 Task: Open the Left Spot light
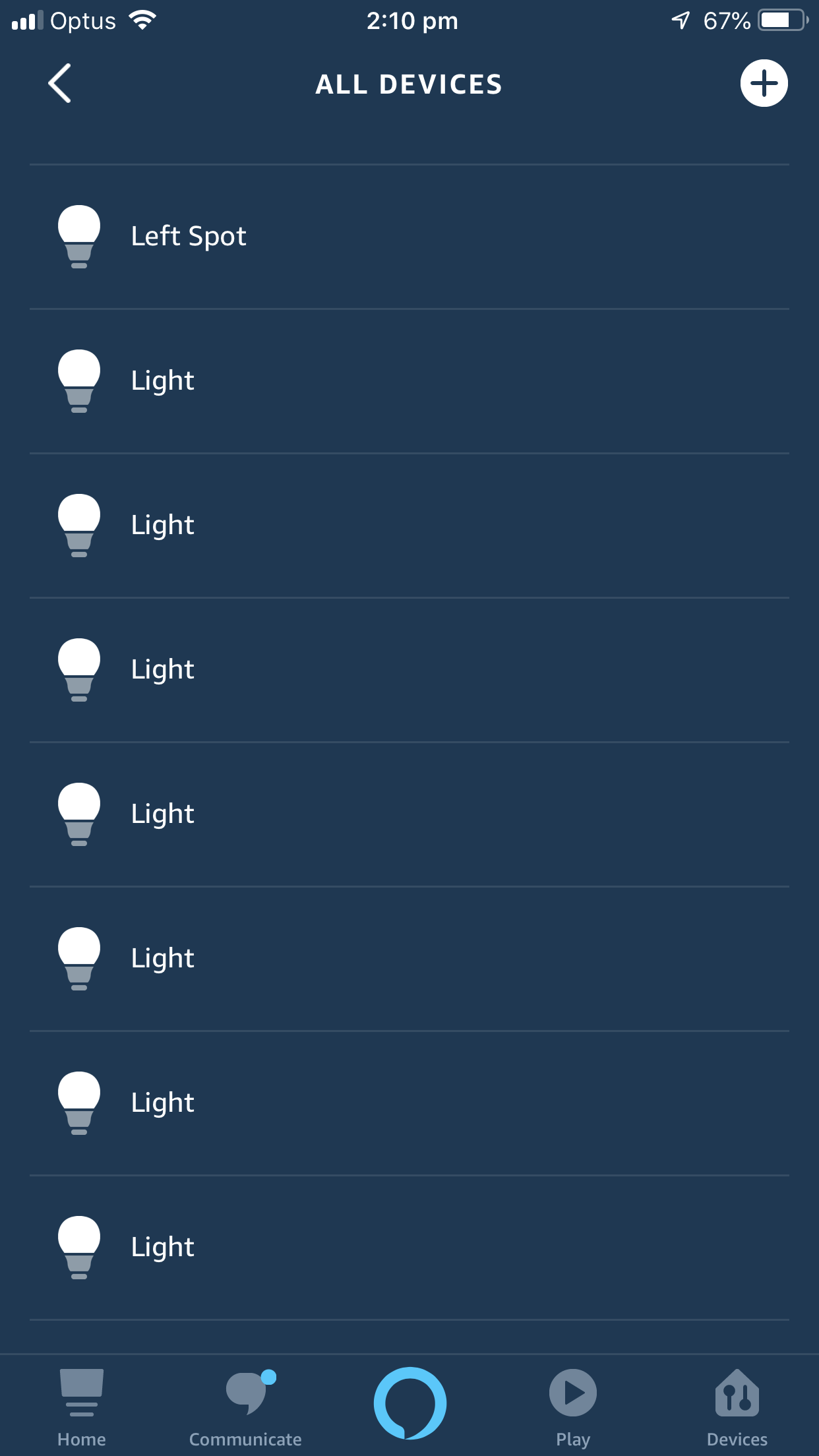[409, 237]
